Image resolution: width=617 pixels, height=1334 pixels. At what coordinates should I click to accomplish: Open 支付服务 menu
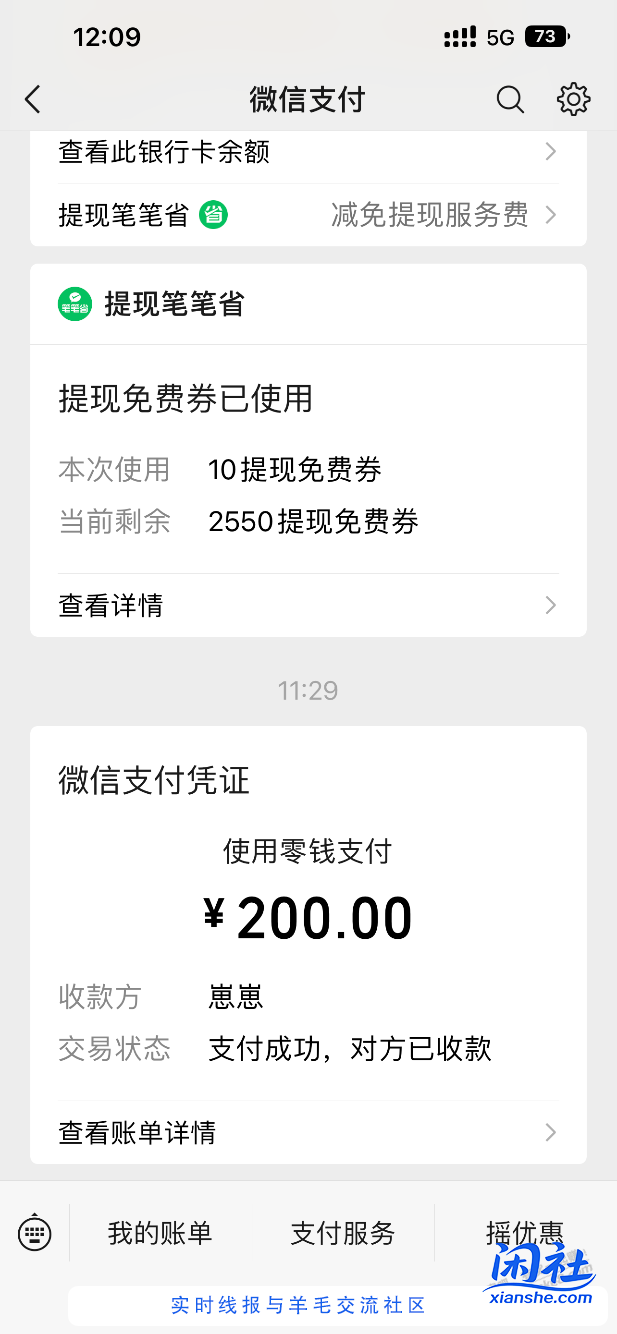coord(343,1233)
